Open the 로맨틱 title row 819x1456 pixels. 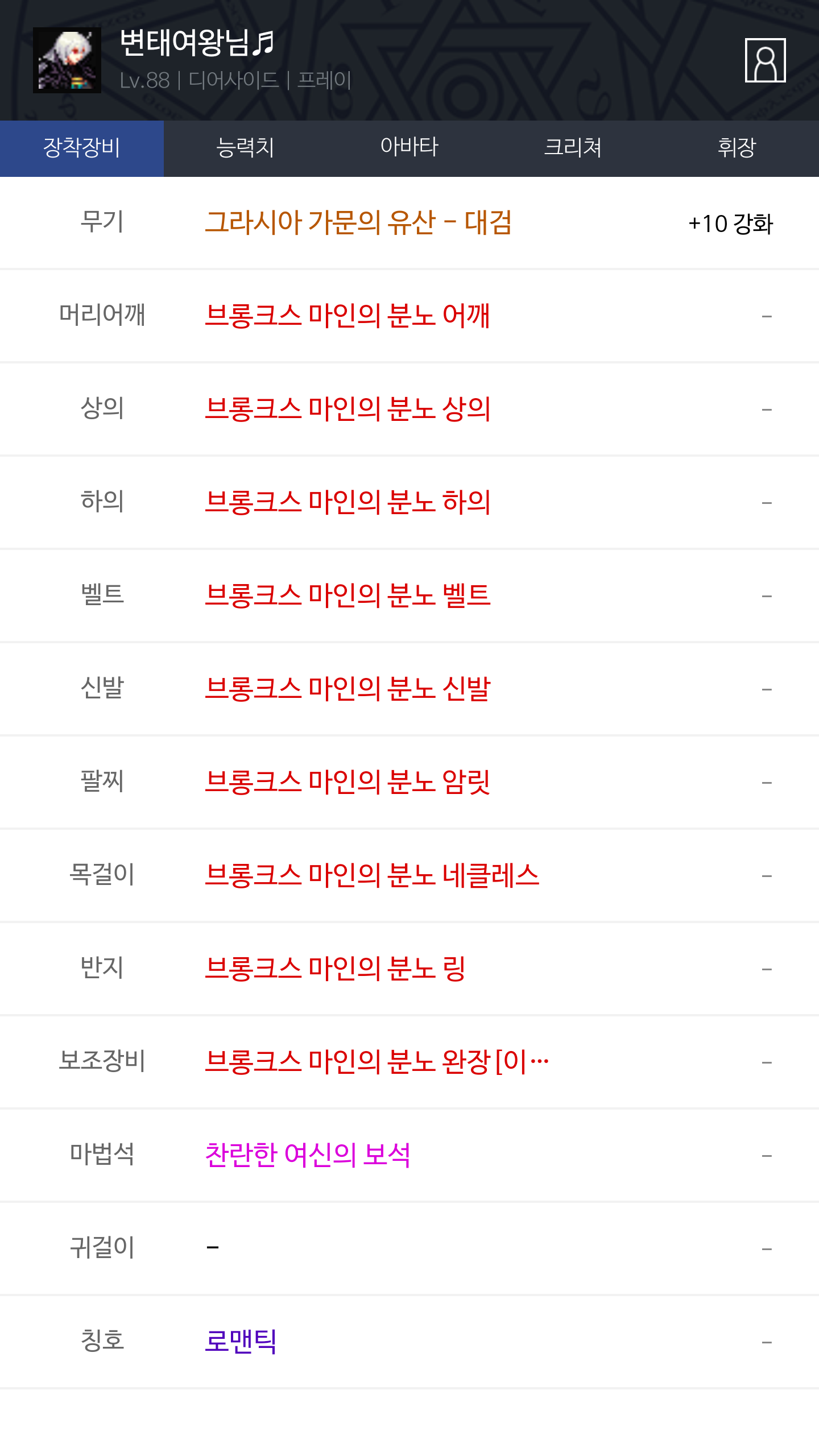pos(409,1342)
